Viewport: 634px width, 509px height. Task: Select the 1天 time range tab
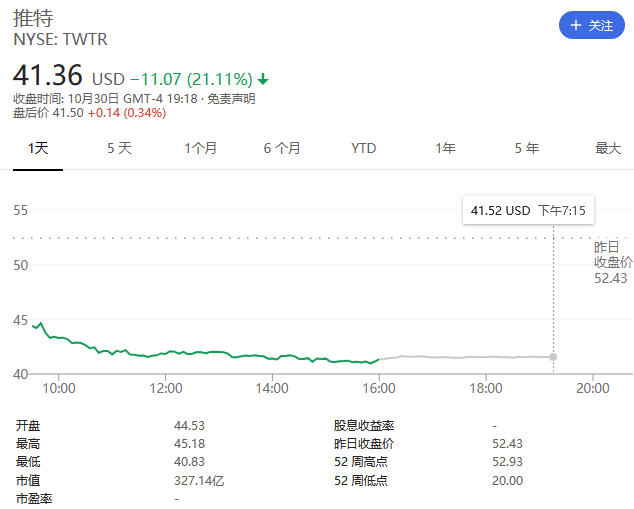click(x=38, y=148)
